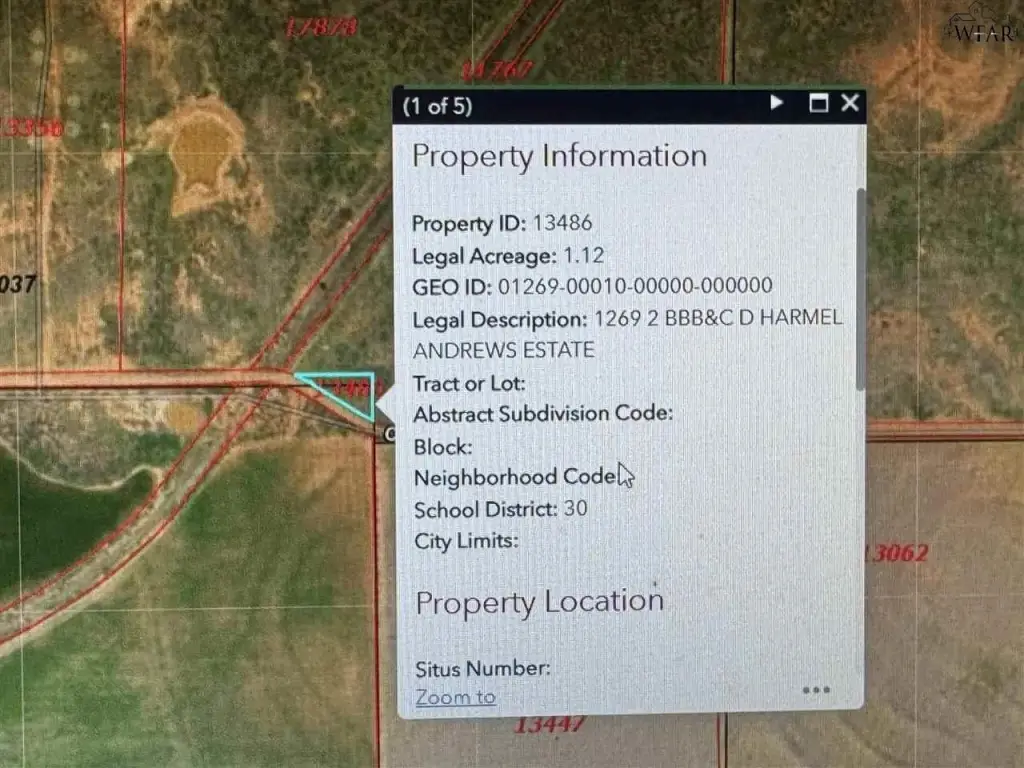Close the property information popup

(850, 103)
